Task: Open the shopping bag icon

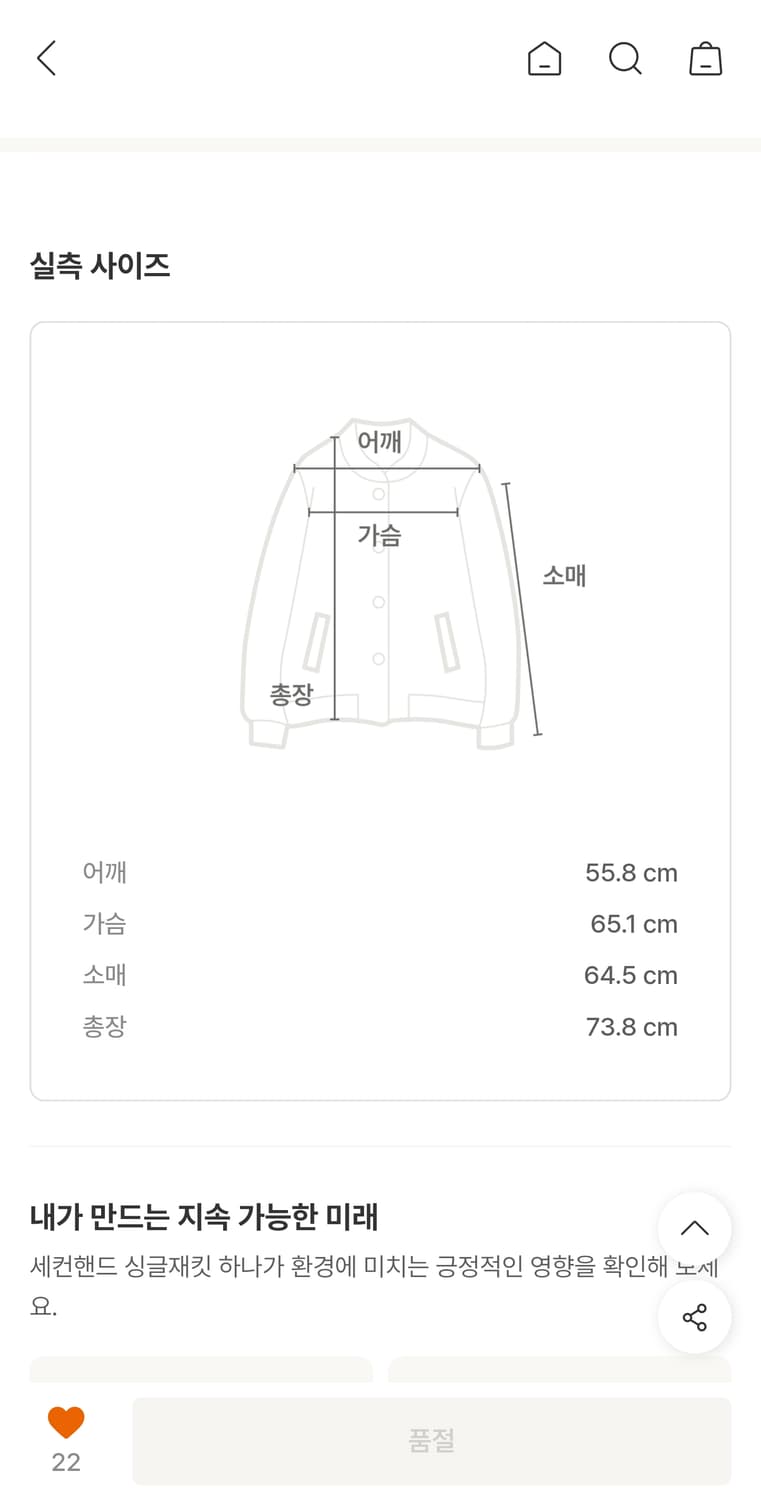Action: click(706, 59)
